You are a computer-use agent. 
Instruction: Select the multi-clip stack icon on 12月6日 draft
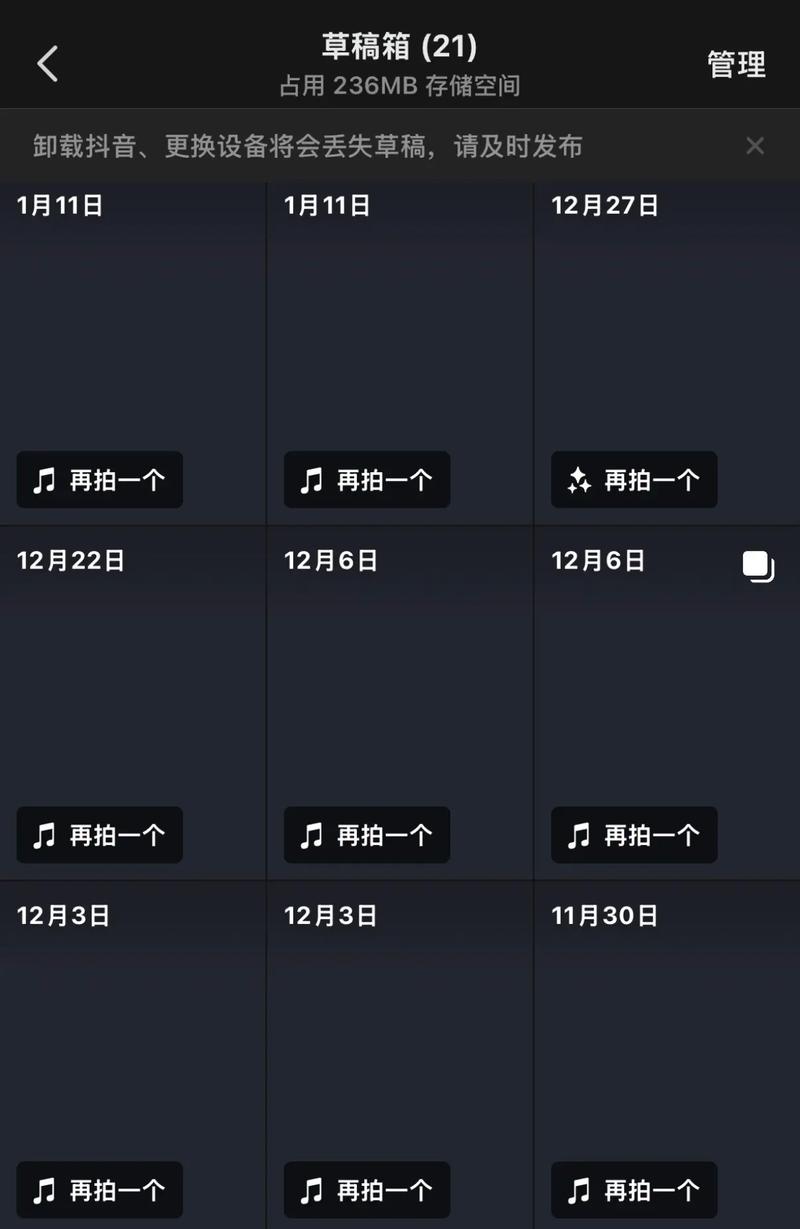(758, 566)
